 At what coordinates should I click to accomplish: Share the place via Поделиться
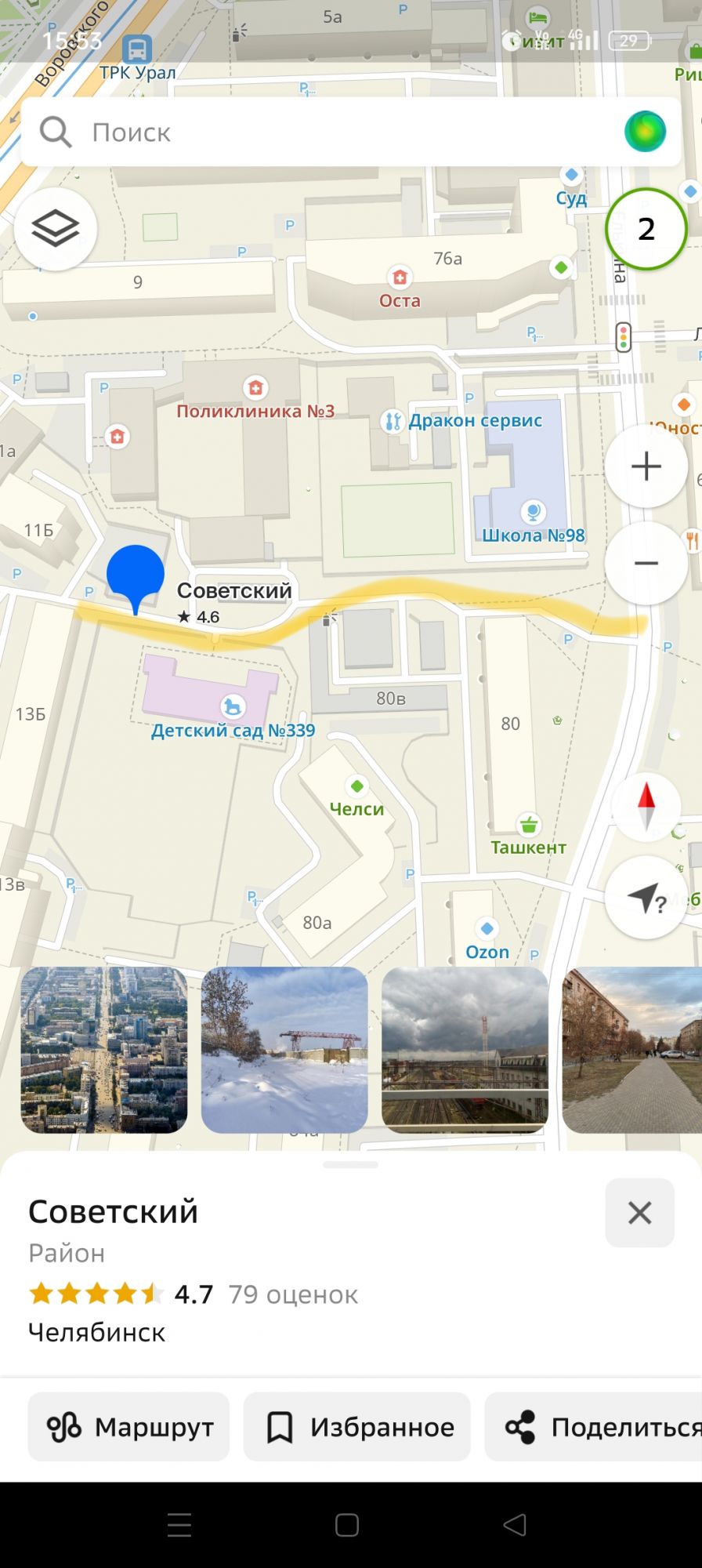point(594,1427)
